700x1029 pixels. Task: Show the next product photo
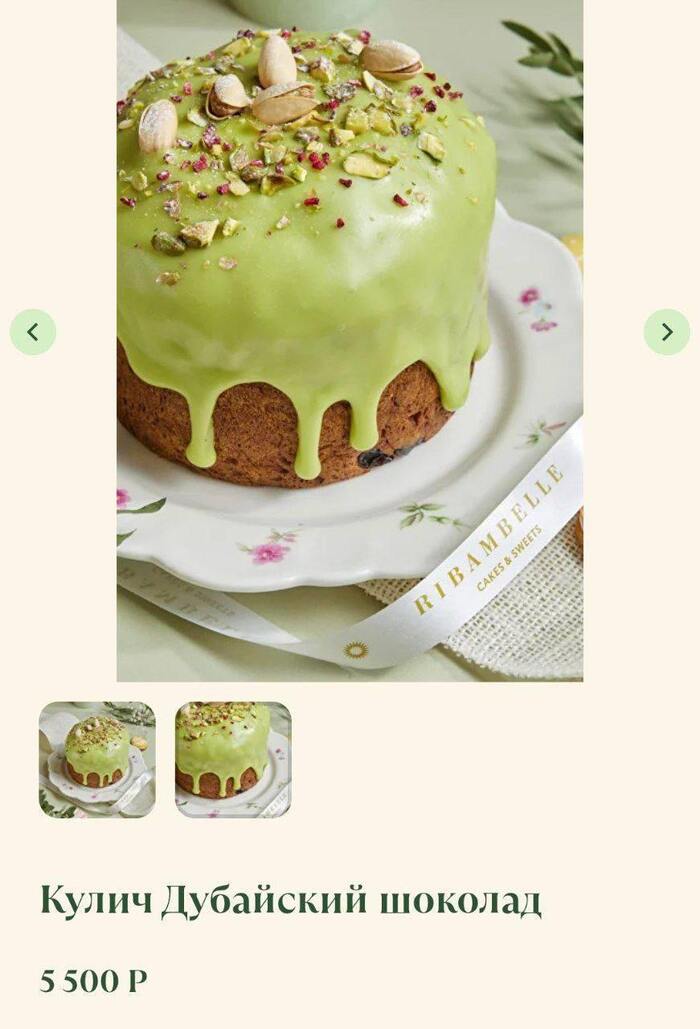(x=666, y=332)
